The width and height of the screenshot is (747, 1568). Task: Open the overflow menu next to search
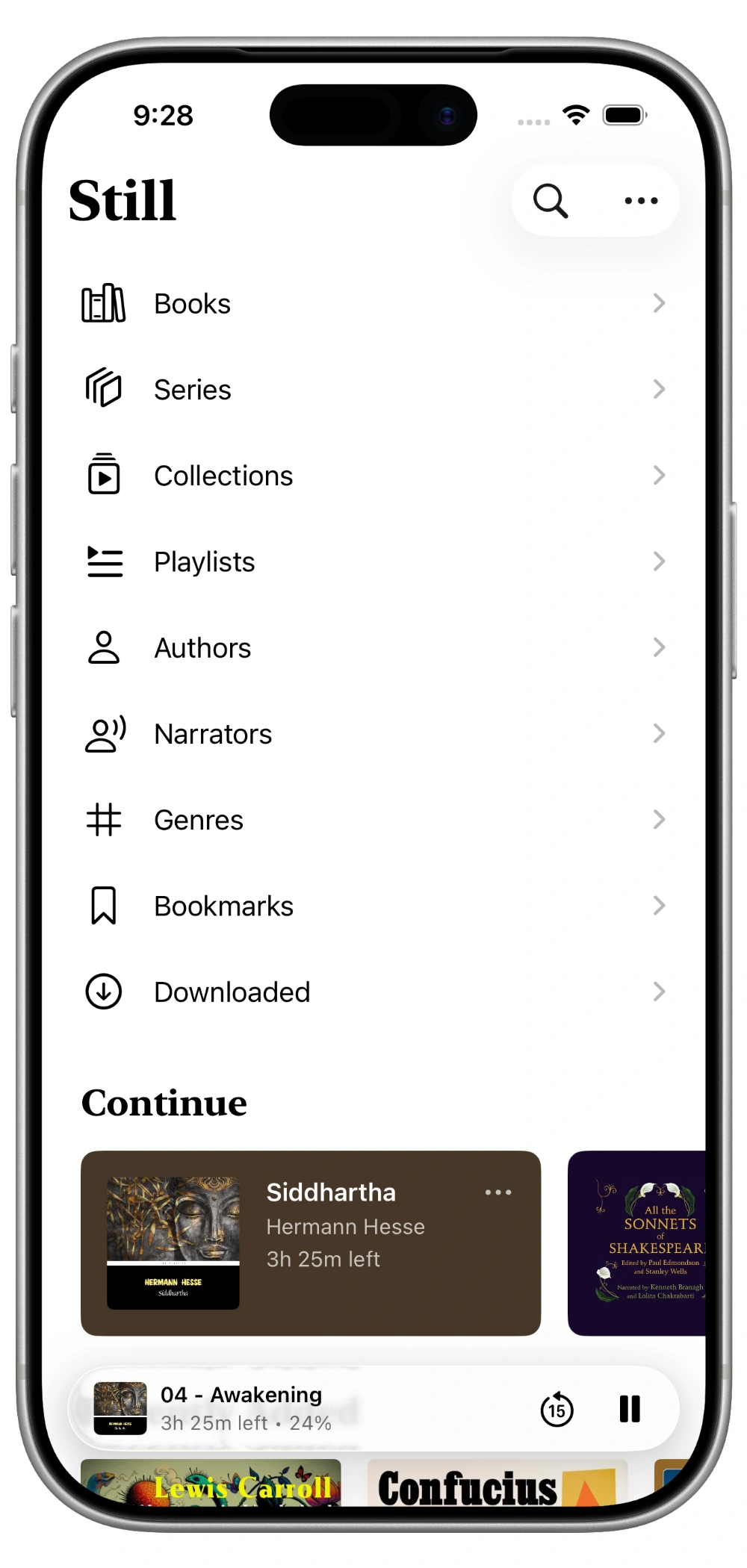pos(639,200)
